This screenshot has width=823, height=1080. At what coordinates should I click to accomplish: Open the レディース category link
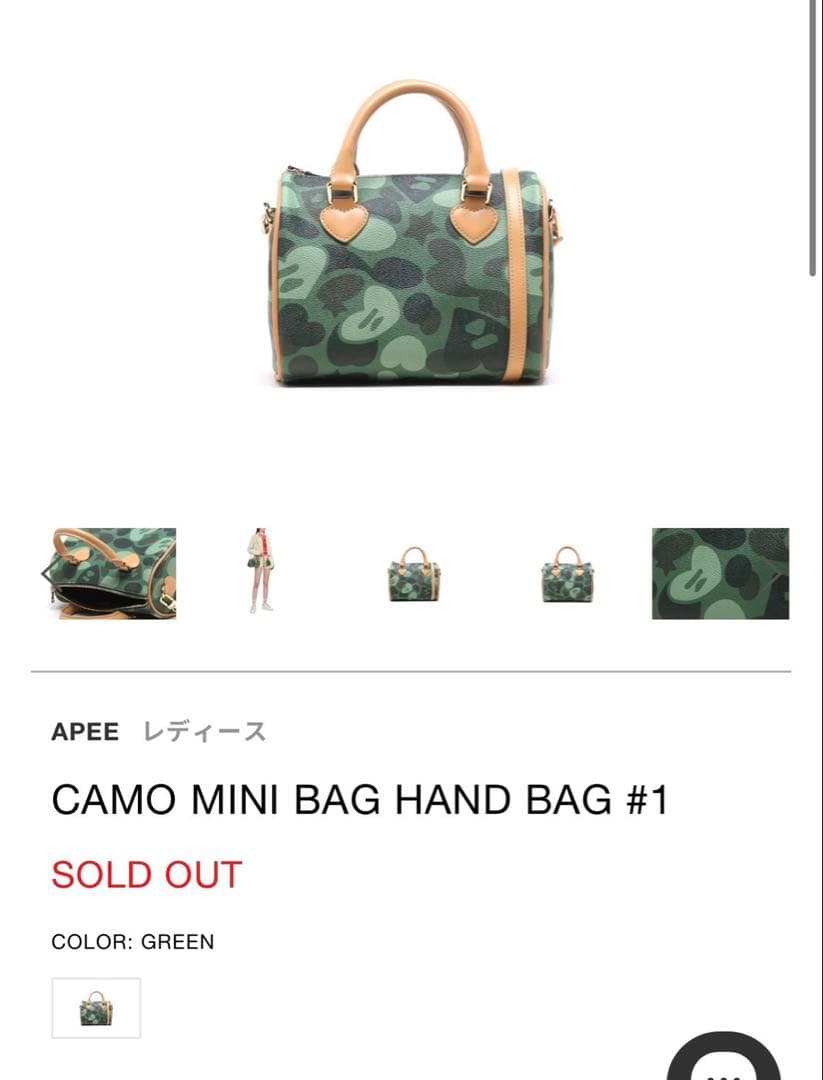tap(205, 732)
